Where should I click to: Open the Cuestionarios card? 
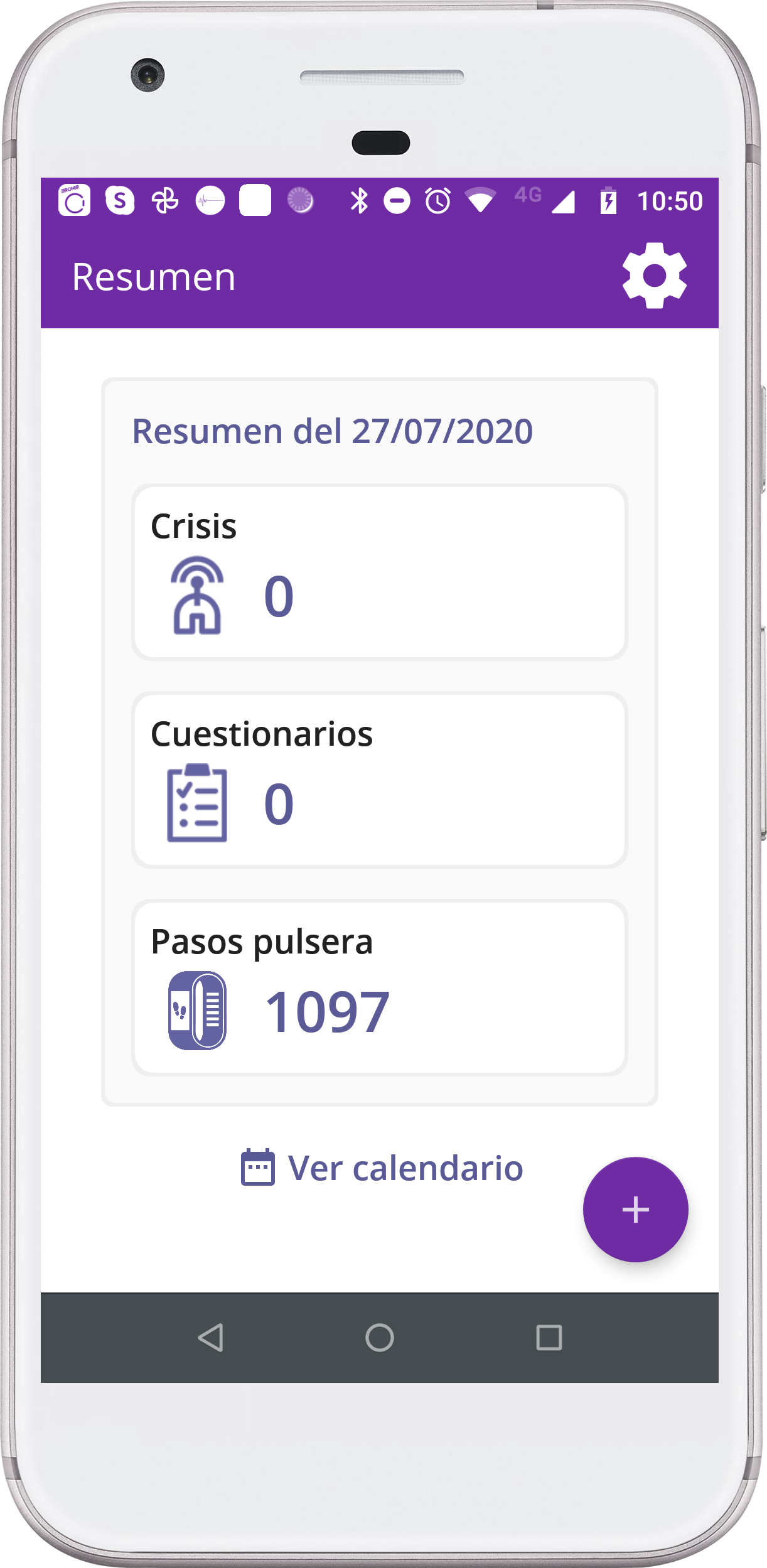point(380,780)
